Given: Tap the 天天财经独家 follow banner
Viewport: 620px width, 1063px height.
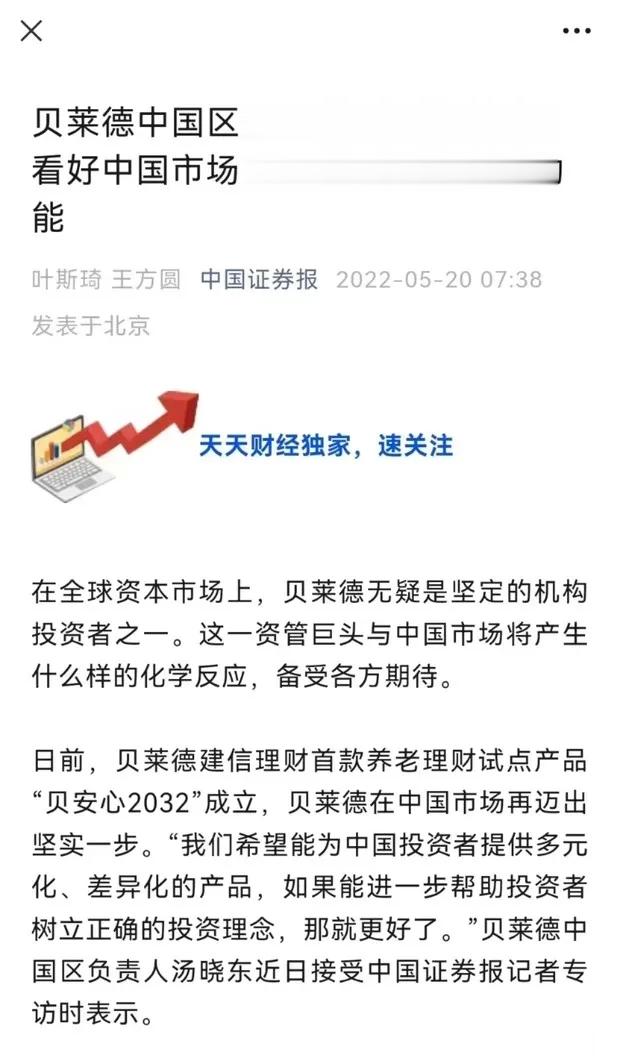Looking at the screenshot, I should pyautogui.click(x=242, y=446).
